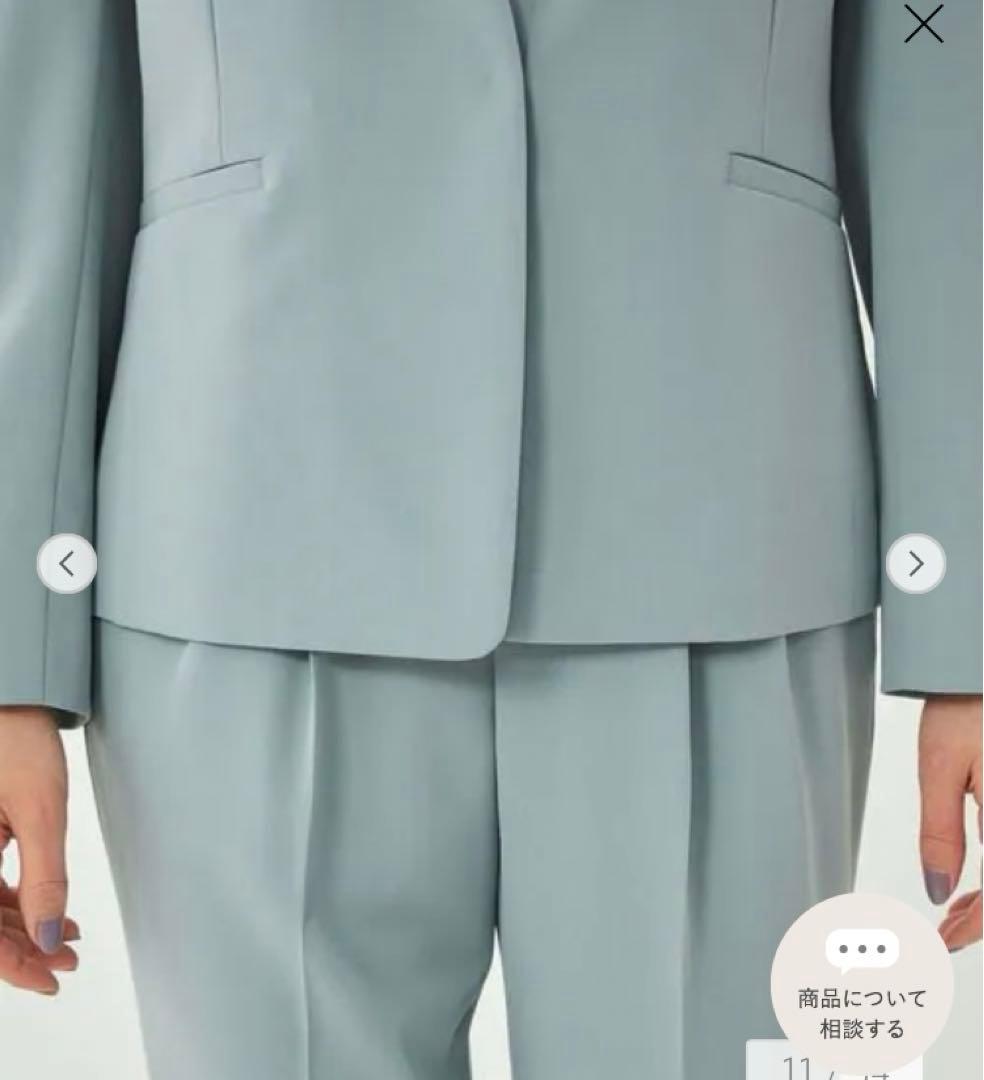Go to the previous product image
Screen dimensions: 984x1080
coord(67,564)
